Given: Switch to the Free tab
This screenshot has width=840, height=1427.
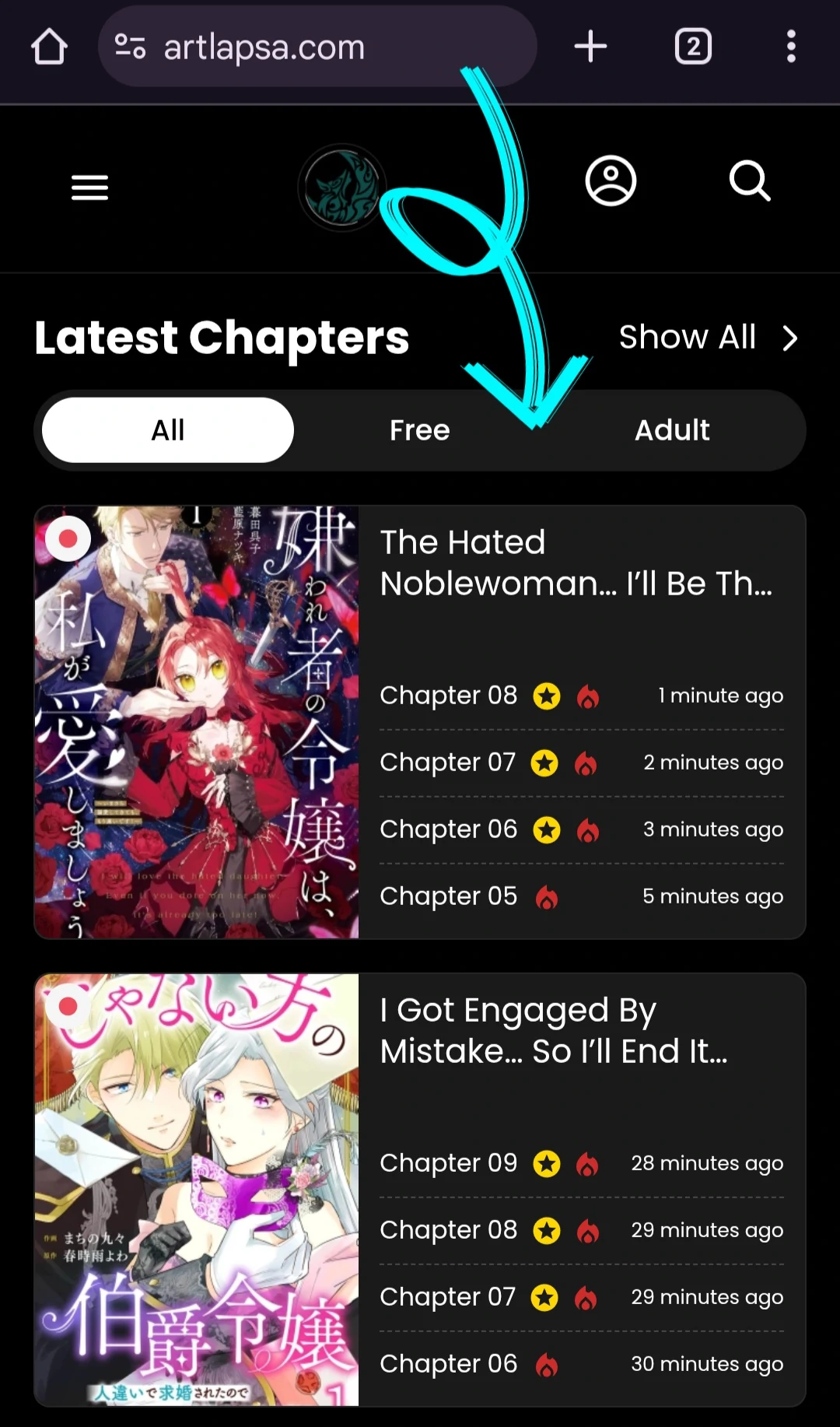Looking at the screenshot, I should 420,430.
